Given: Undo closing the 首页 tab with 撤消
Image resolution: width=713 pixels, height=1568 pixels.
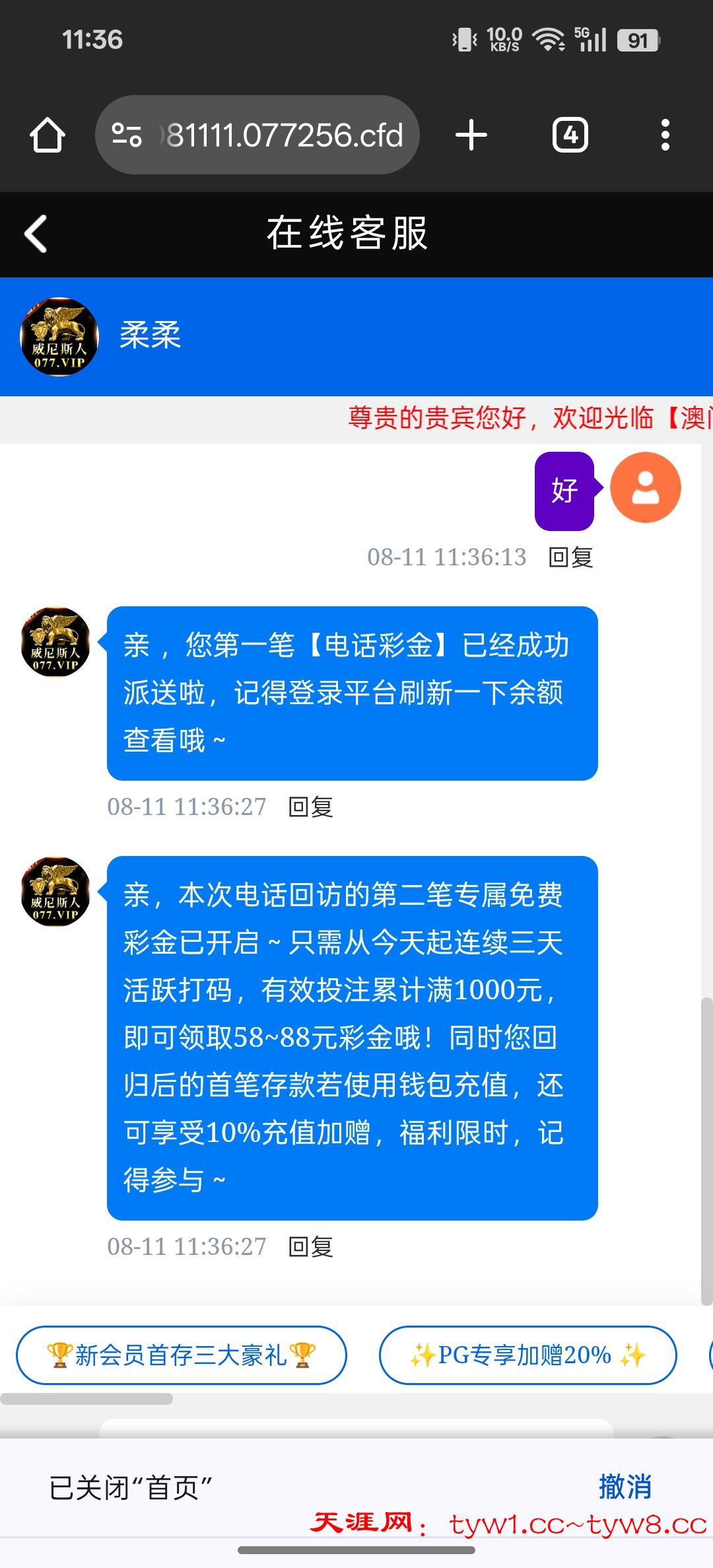Looking at the screenshot, I should click(625, 1487).
